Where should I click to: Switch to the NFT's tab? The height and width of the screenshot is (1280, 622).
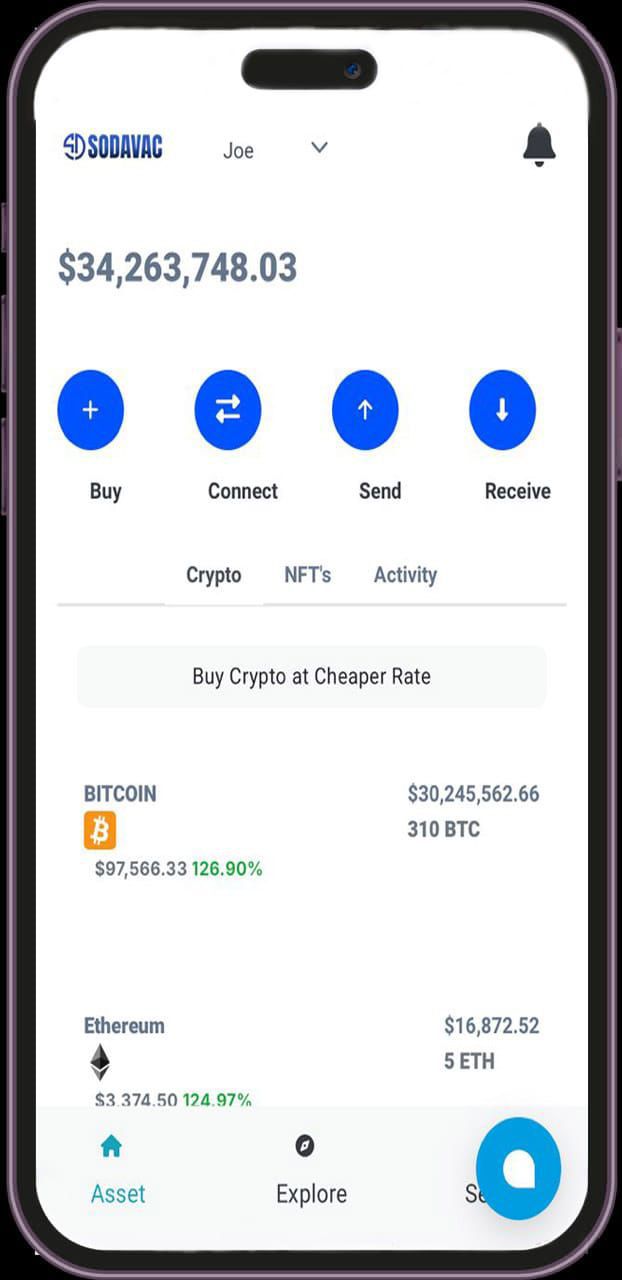tap(307, 575)
